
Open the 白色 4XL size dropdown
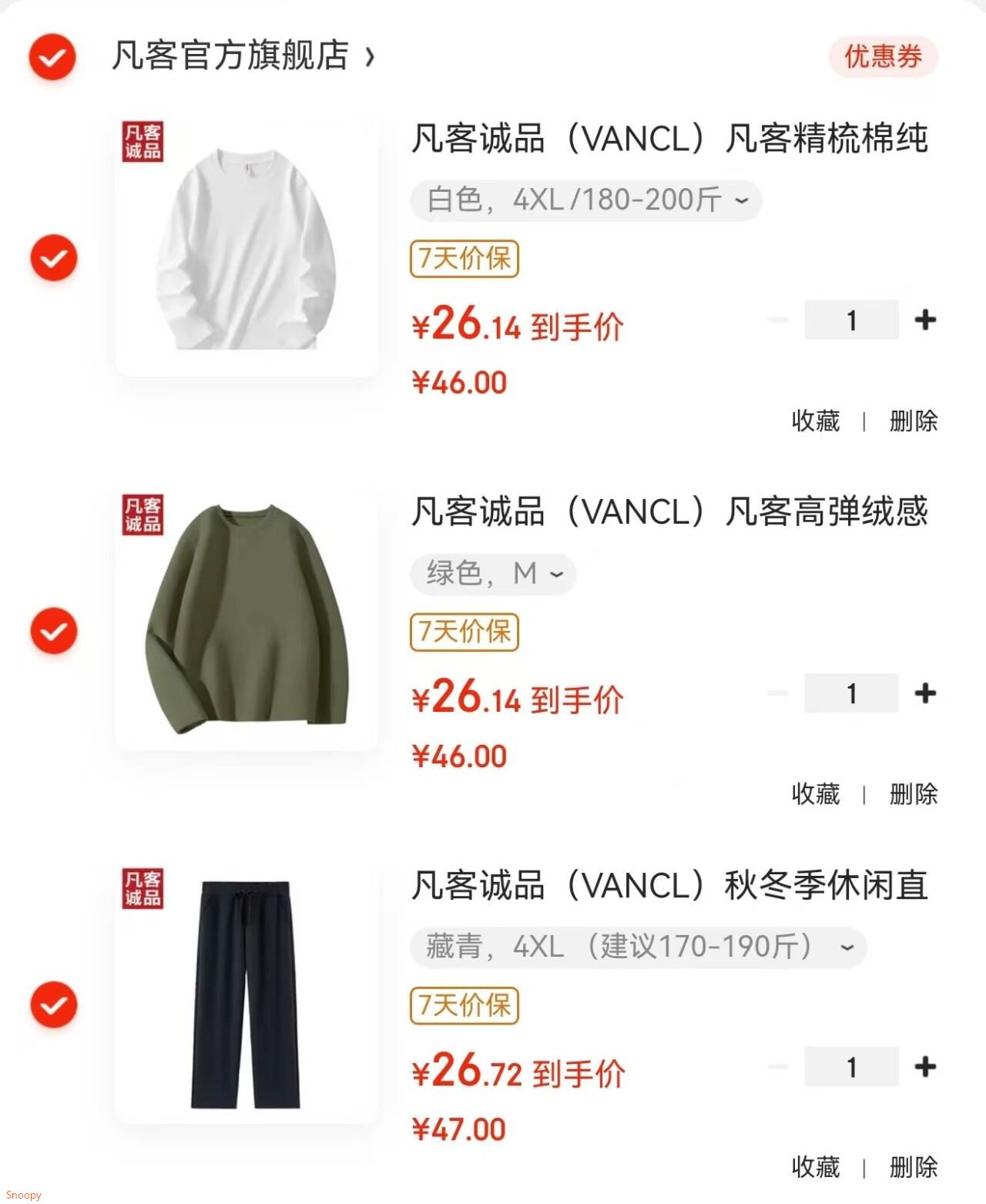tap(585, 200)
